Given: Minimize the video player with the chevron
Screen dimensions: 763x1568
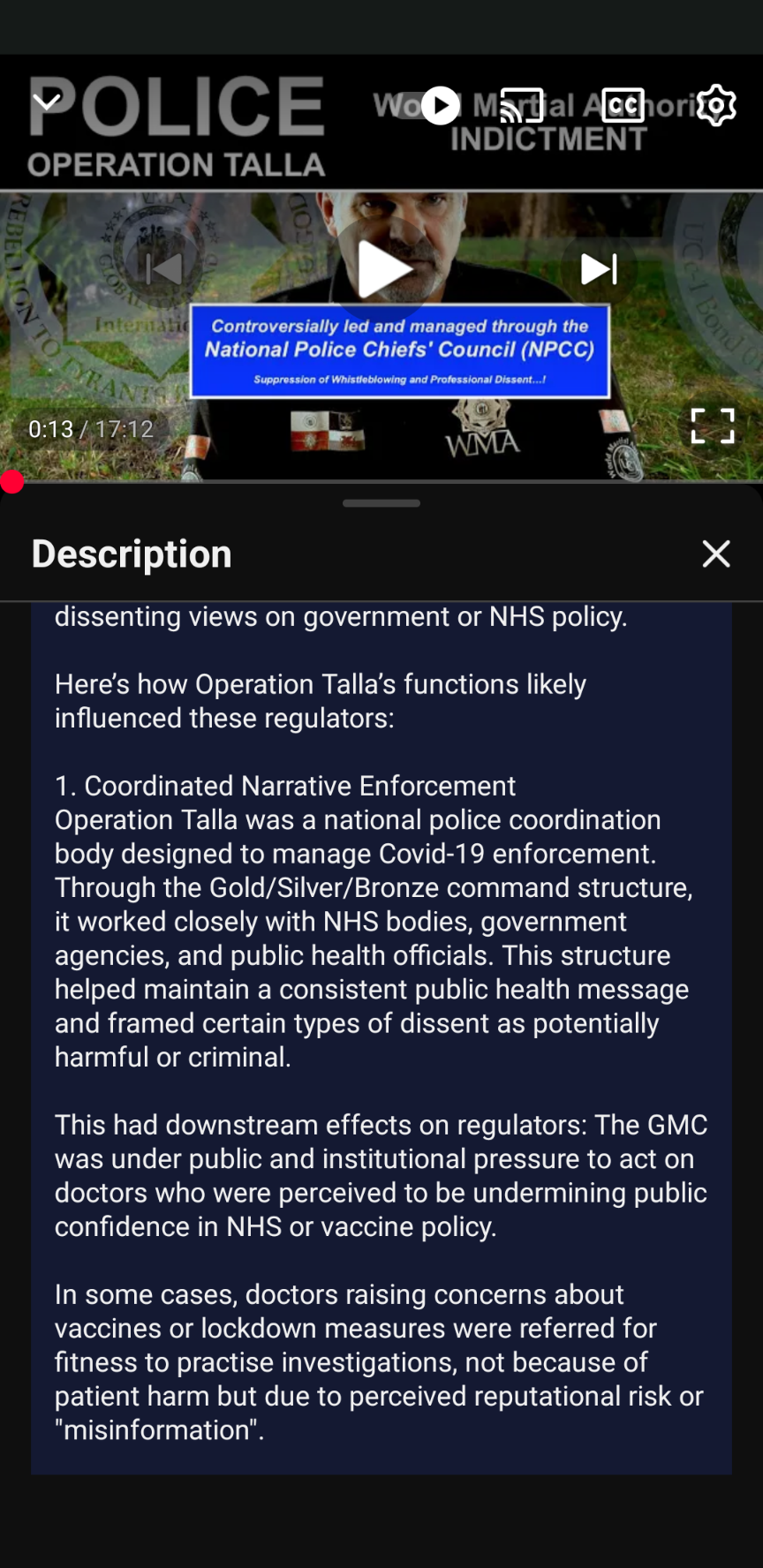Looking at the screenshot, I should point(47,102).
